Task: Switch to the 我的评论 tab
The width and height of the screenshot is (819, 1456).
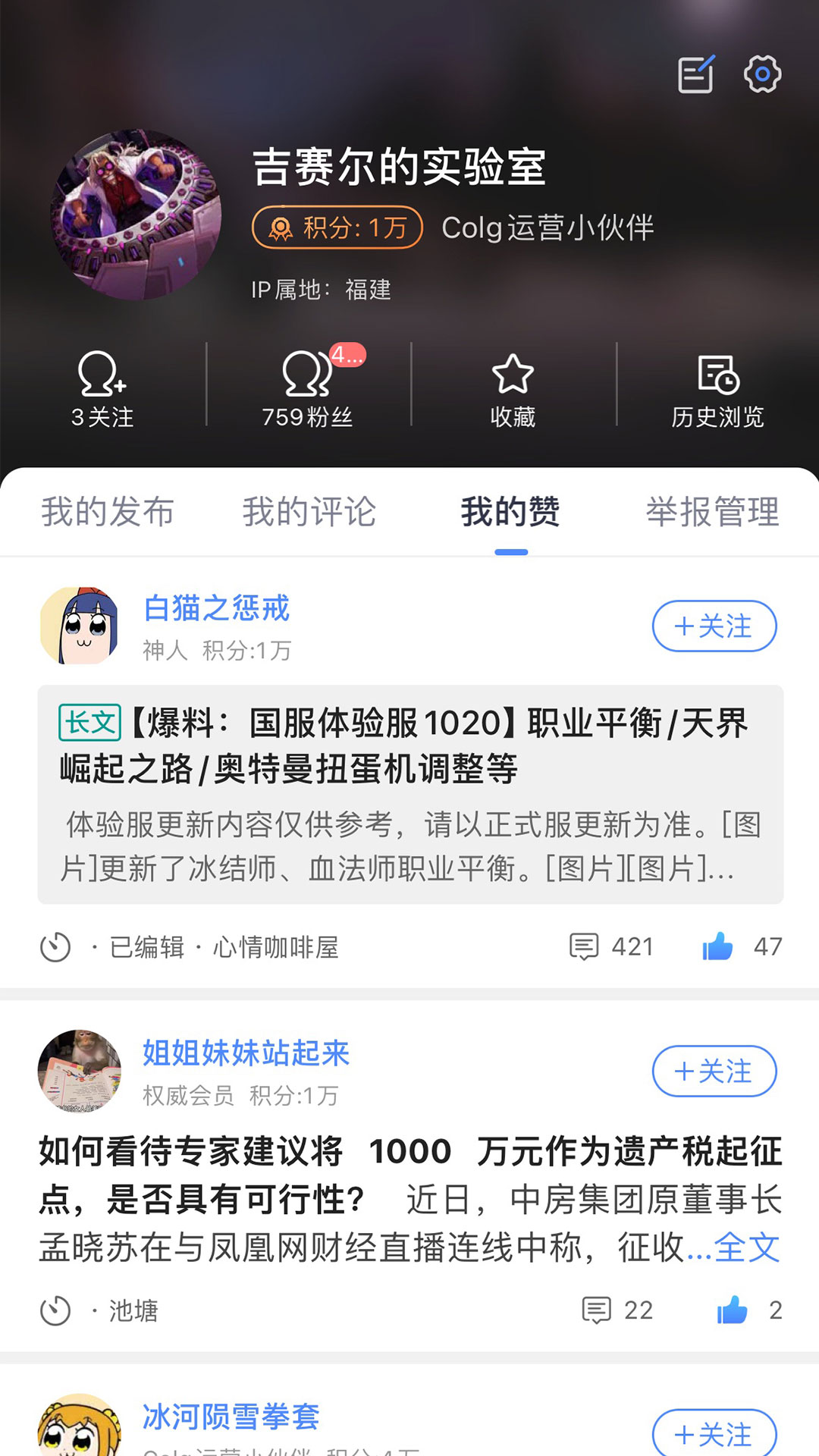Action: click(309, 512)
